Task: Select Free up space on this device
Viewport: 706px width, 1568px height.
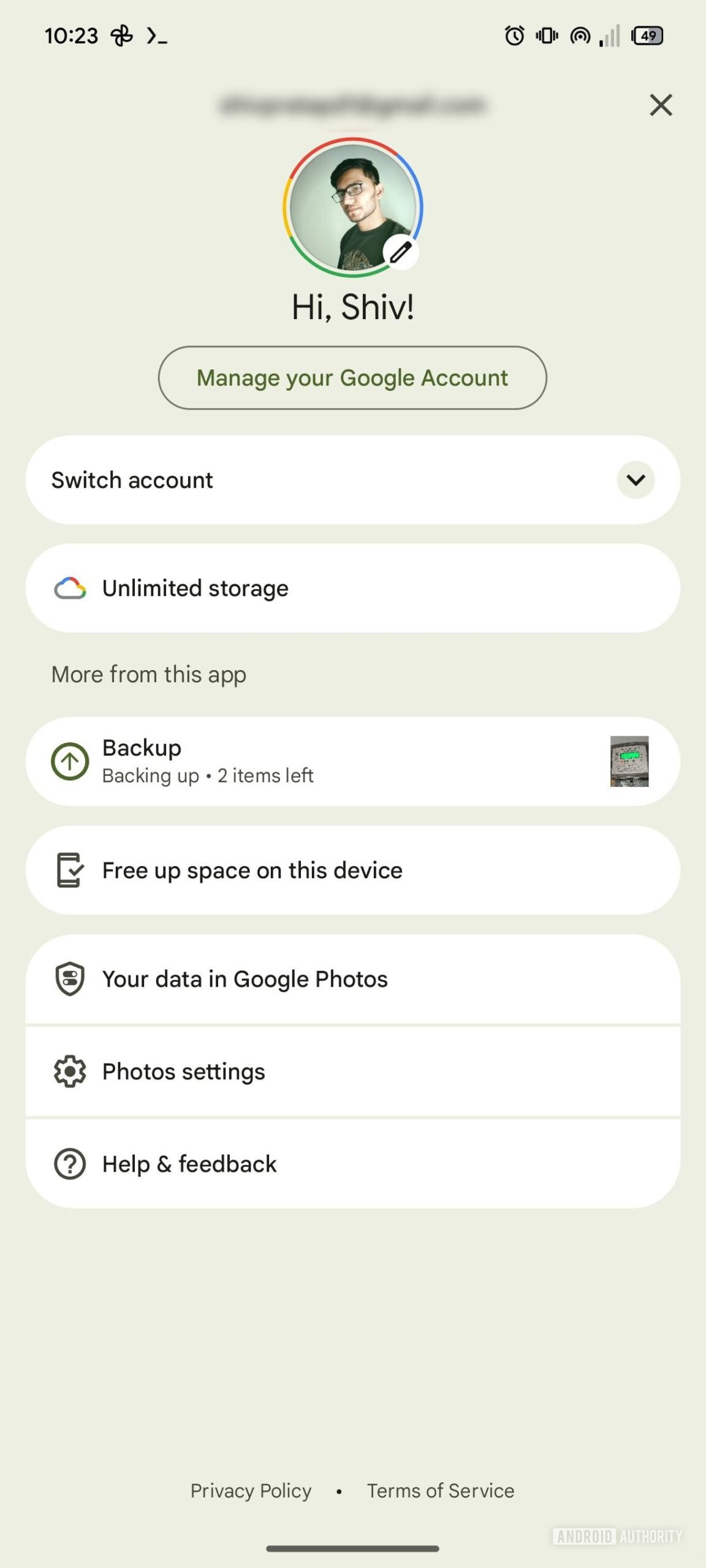Action: point(352,870)
